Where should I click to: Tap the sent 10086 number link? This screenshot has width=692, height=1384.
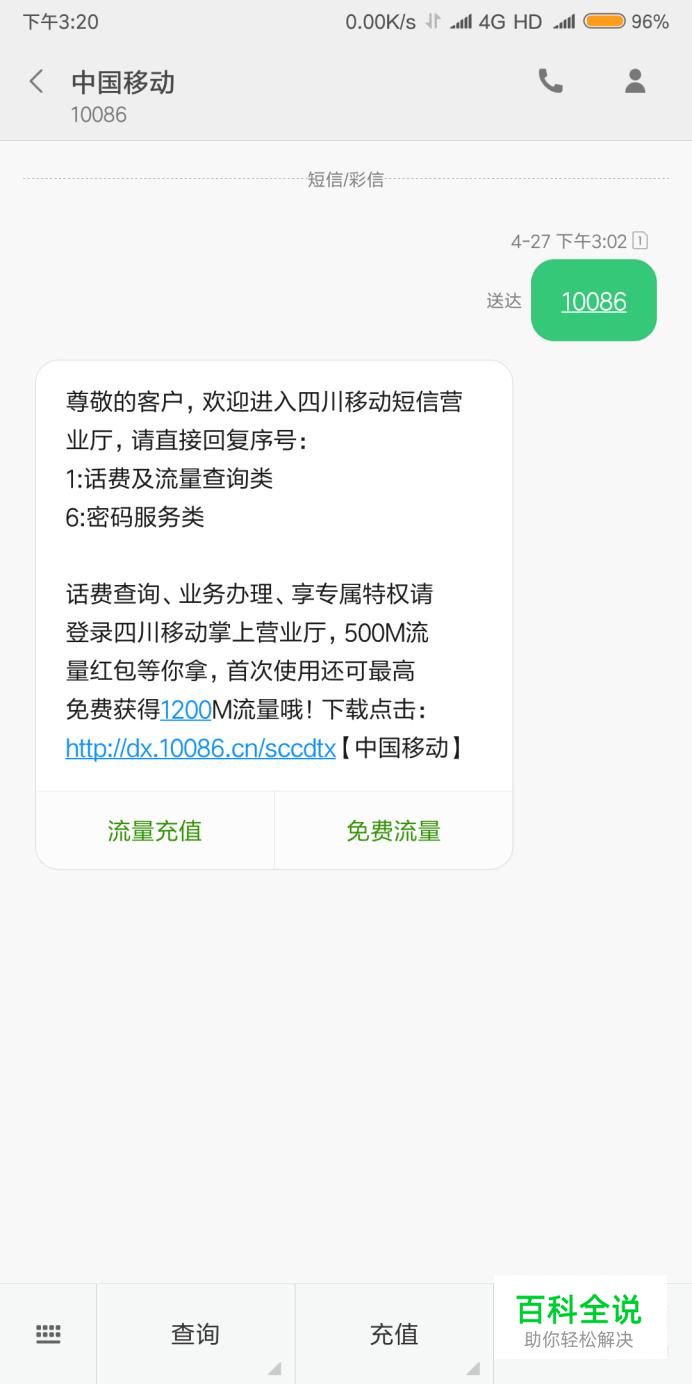pos(593,301)
